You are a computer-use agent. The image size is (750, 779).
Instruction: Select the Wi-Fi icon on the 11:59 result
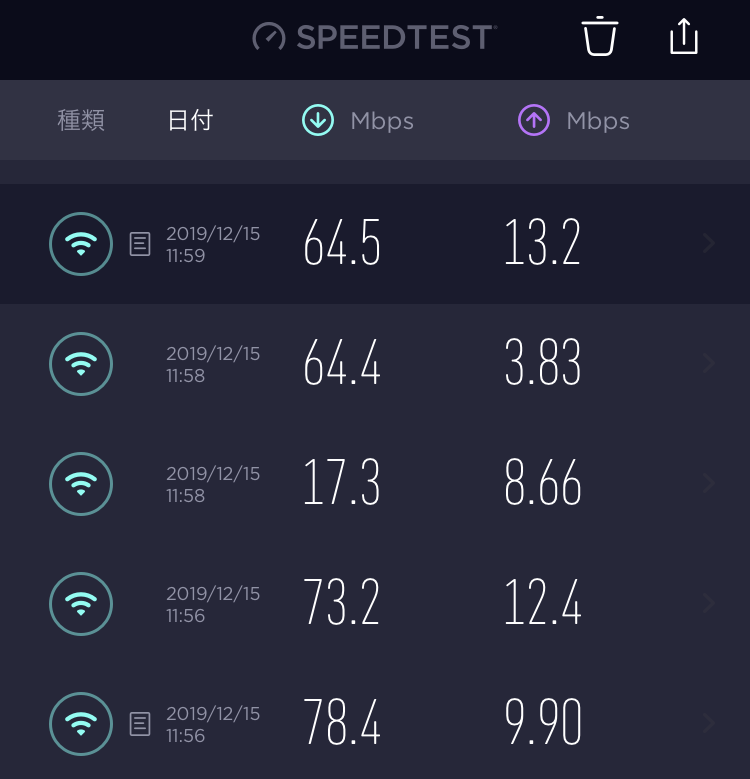80,243
